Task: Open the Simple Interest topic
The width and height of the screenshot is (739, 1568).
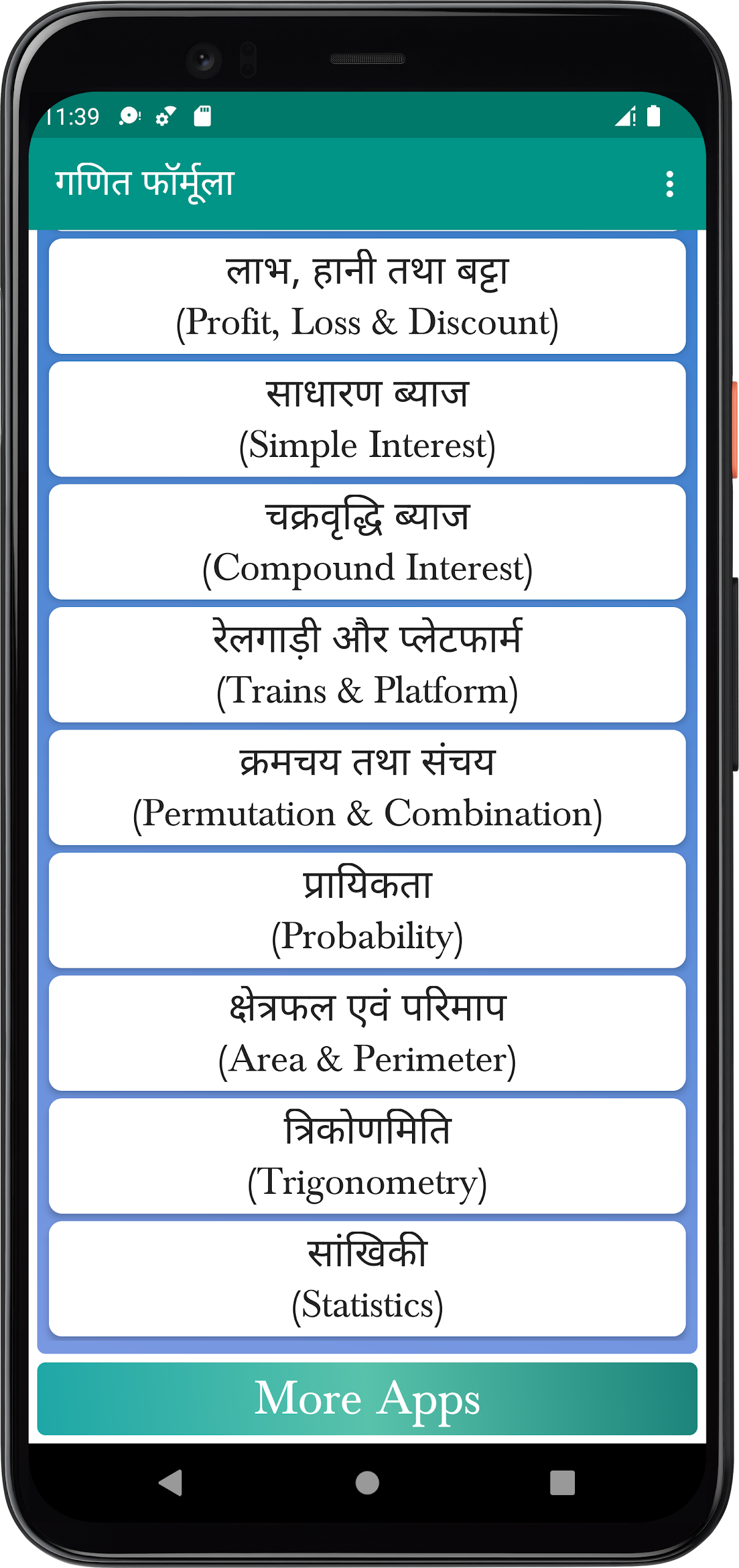Action: coord(367,419)
